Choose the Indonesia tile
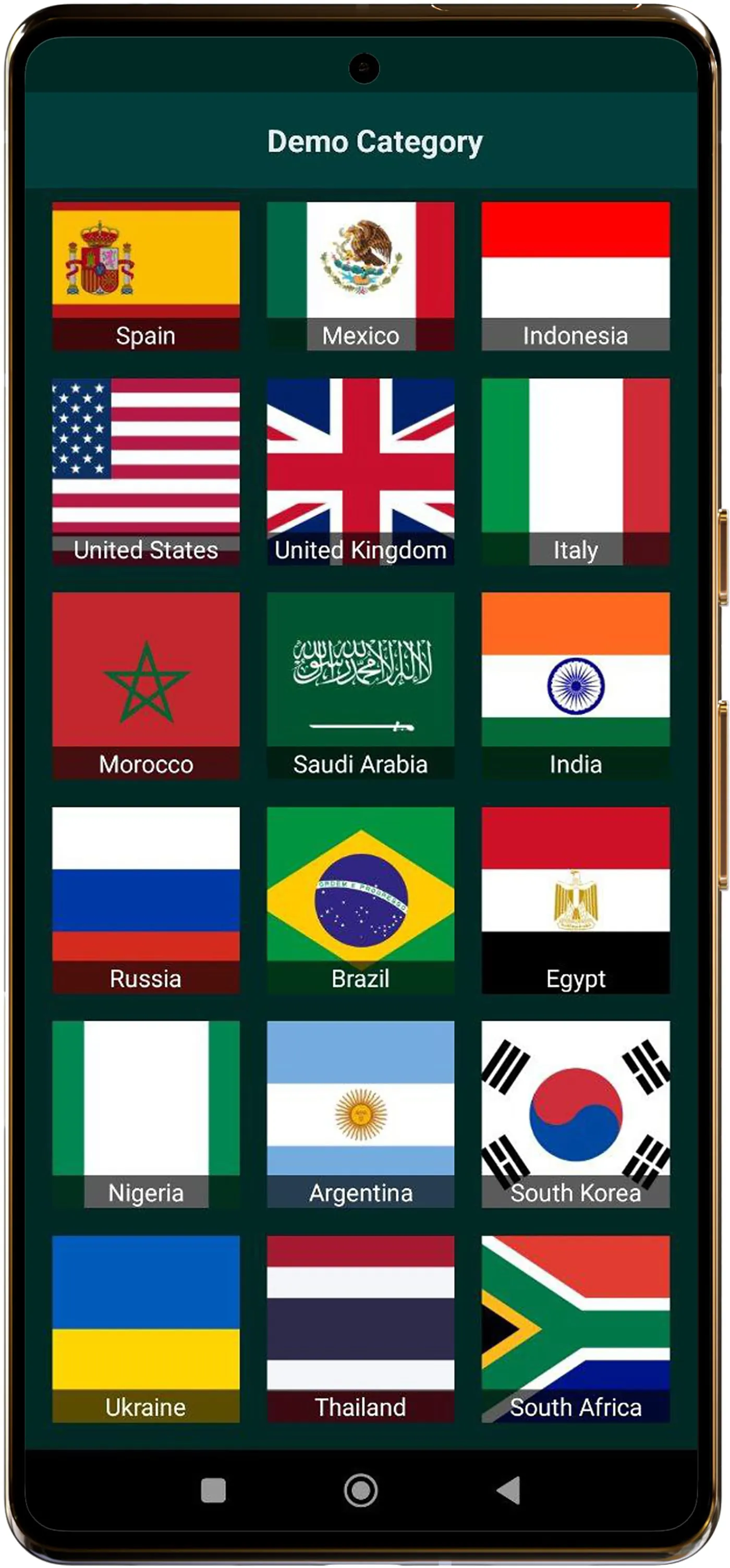The width and height of the screenshot is (730, 1568). [x=576, y=275]
